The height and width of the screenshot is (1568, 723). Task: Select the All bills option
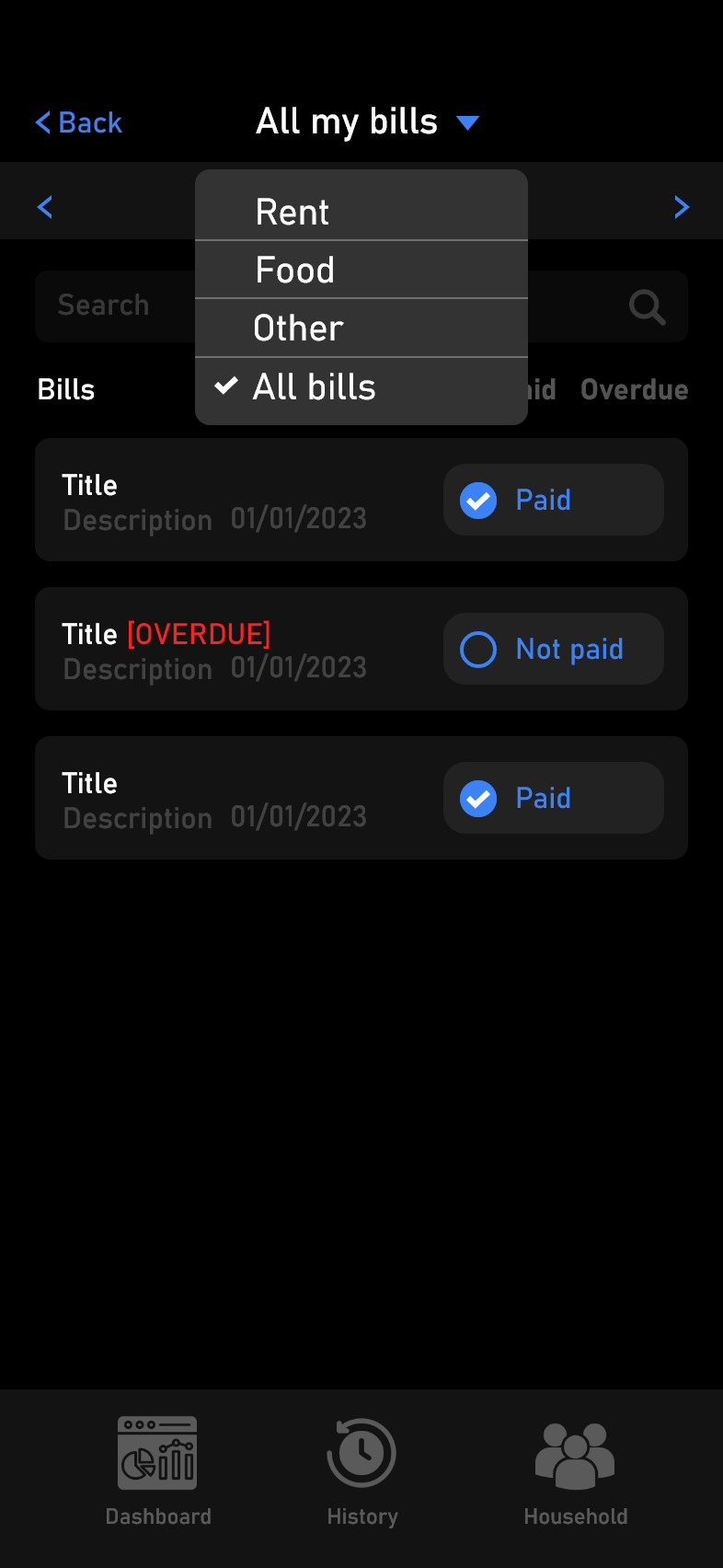[x=361, y=387]
